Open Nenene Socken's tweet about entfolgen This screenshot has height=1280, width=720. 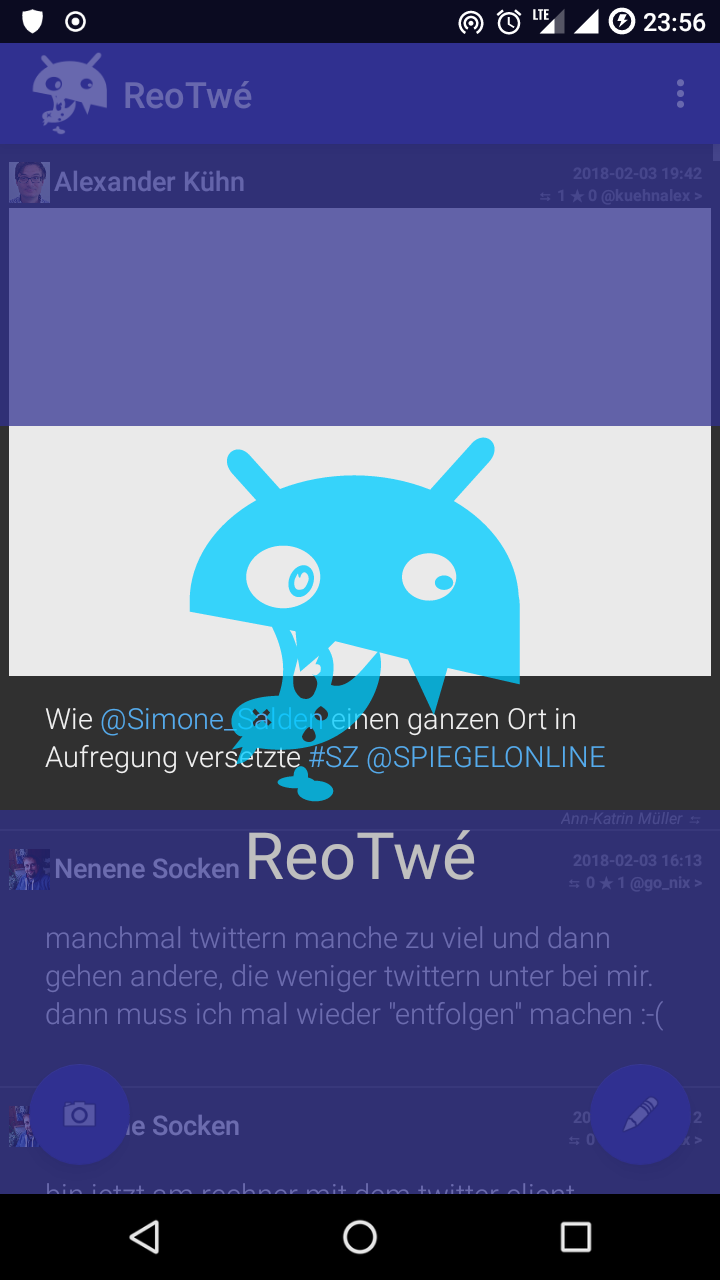point(355,976)
